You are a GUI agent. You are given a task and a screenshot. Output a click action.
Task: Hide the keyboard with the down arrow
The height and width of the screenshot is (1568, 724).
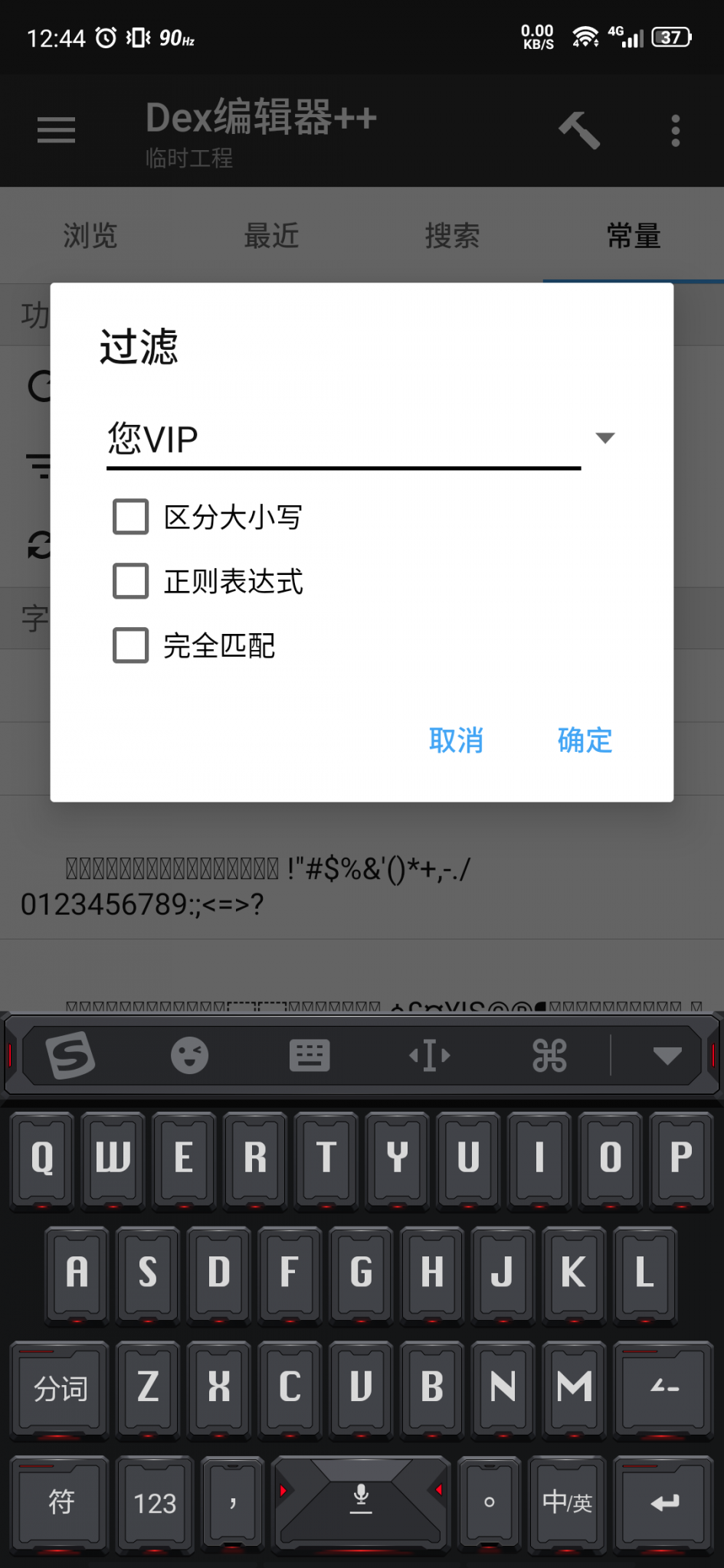point(667,1056)
